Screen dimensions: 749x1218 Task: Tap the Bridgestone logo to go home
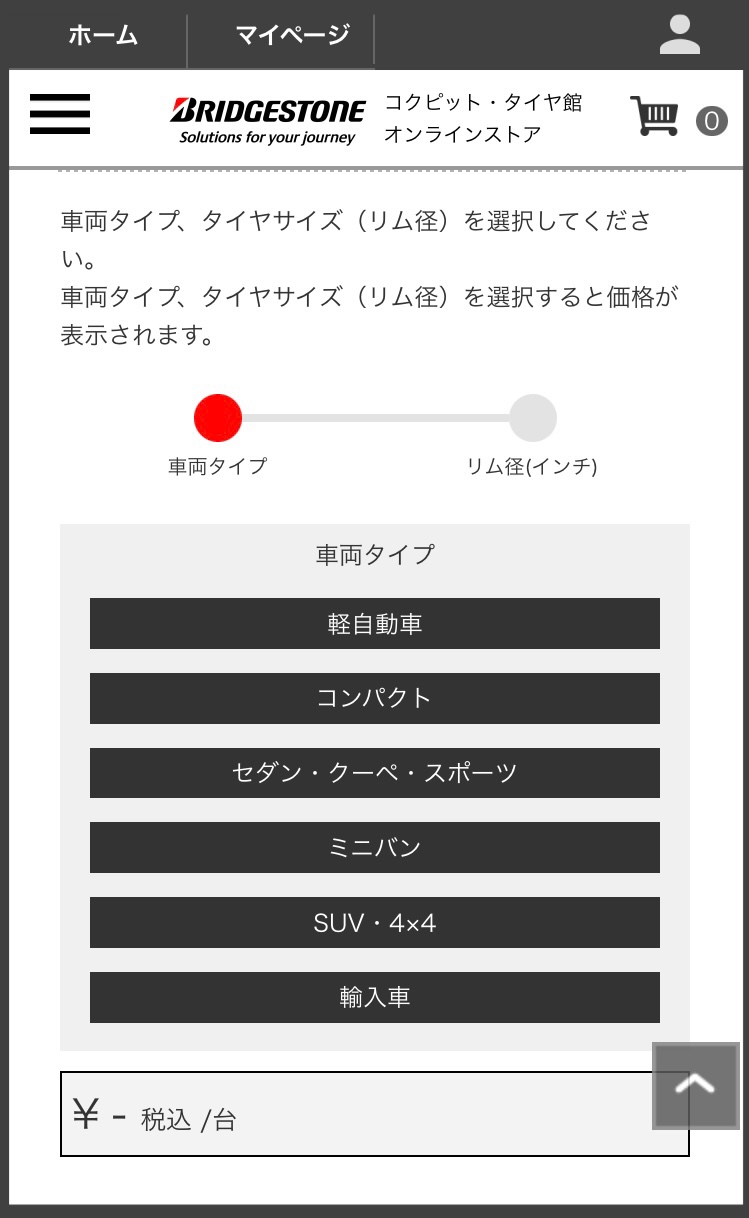tap(267, 120)
